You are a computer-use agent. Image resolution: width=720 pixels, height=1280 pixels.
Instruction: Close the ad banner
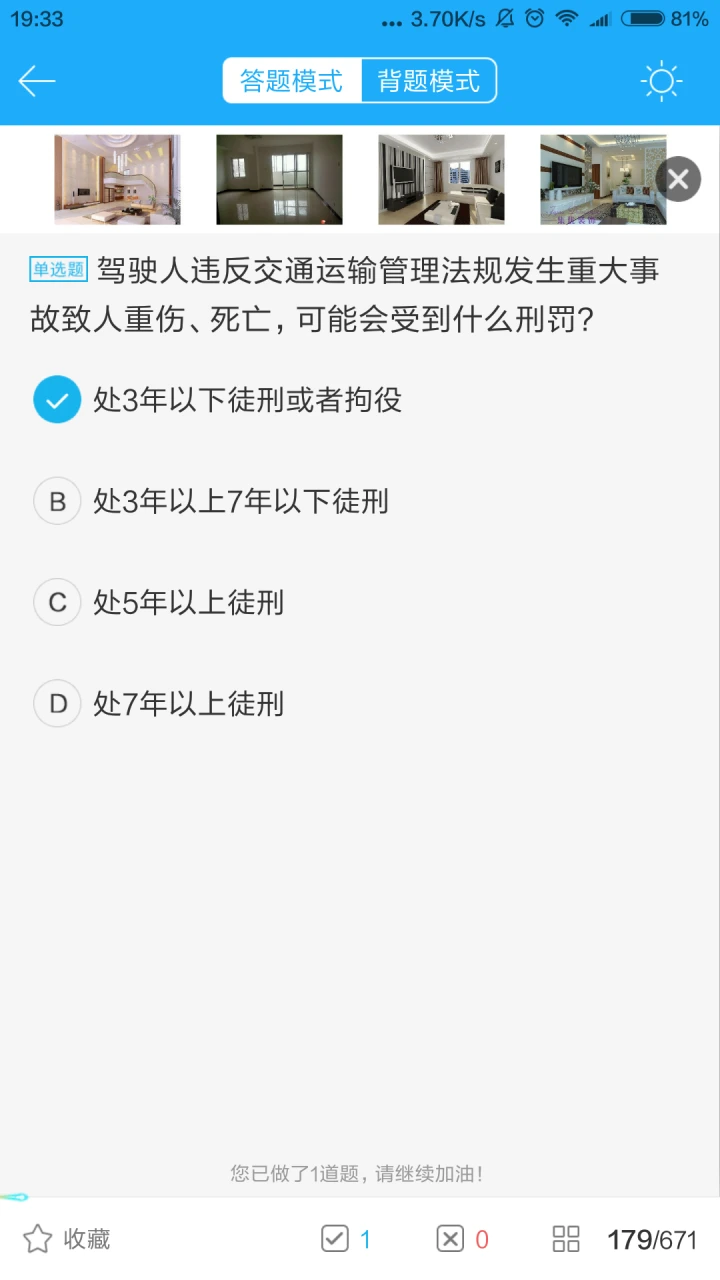tap(678, 180)
